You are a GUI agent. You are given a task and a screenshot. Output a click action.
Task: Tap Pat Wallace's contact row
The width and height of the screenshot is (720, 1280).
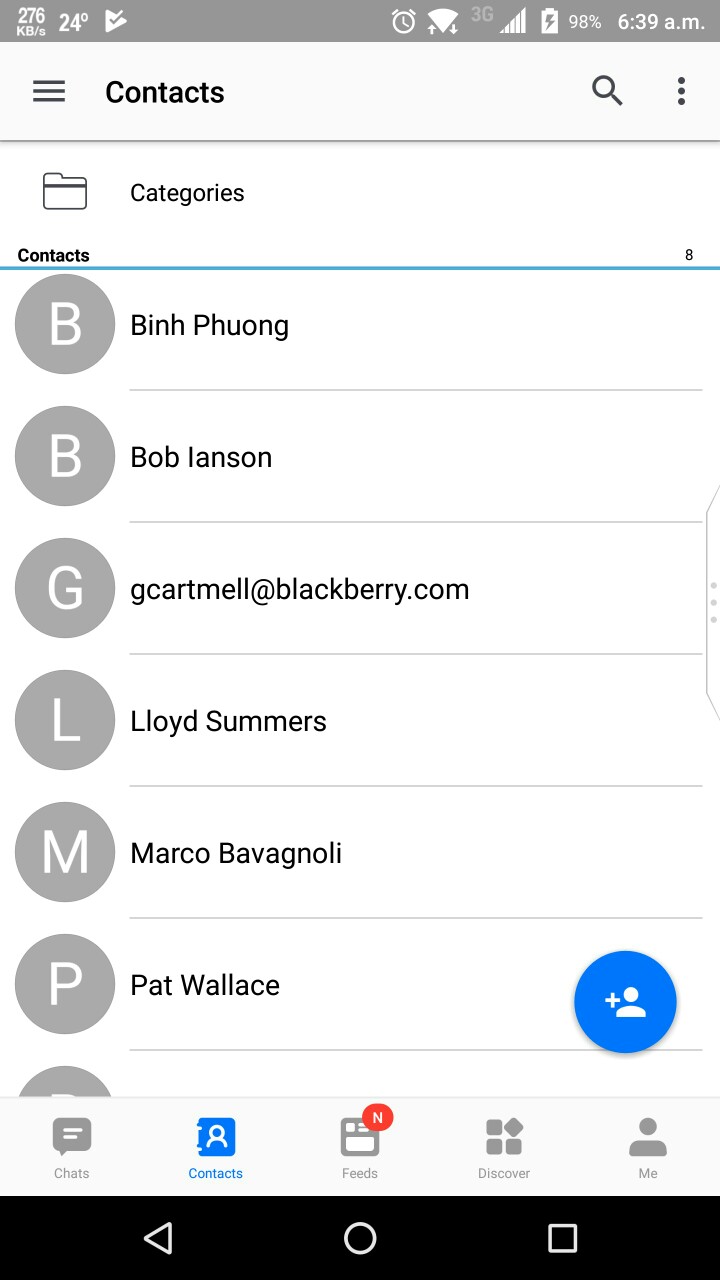(x=205, y=985)
